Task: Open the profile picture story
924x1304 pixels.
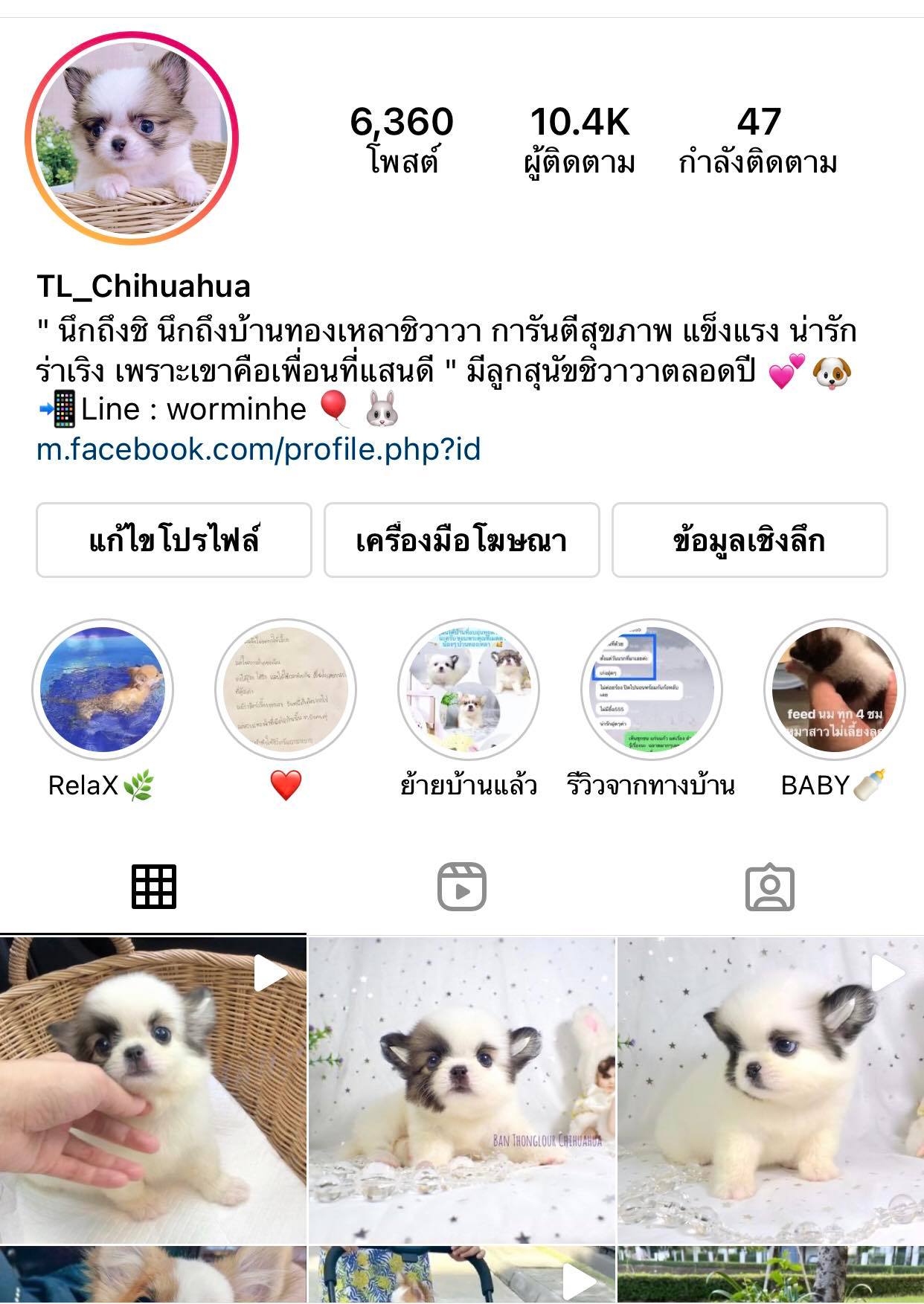Action: (132, 138)
